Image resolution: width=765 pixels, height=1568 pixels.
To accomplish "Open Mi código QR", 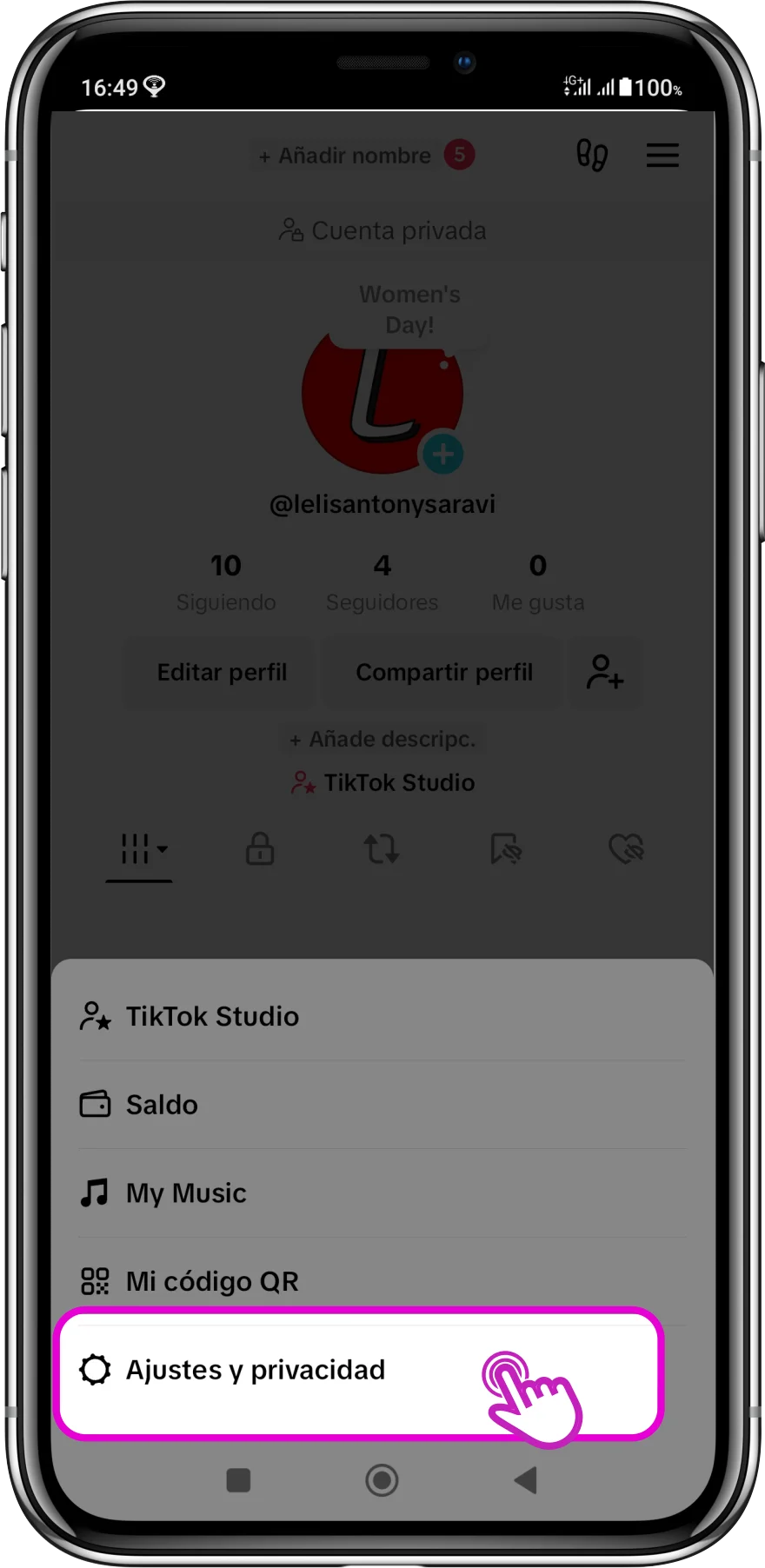I will click(x=211, y=1281).
